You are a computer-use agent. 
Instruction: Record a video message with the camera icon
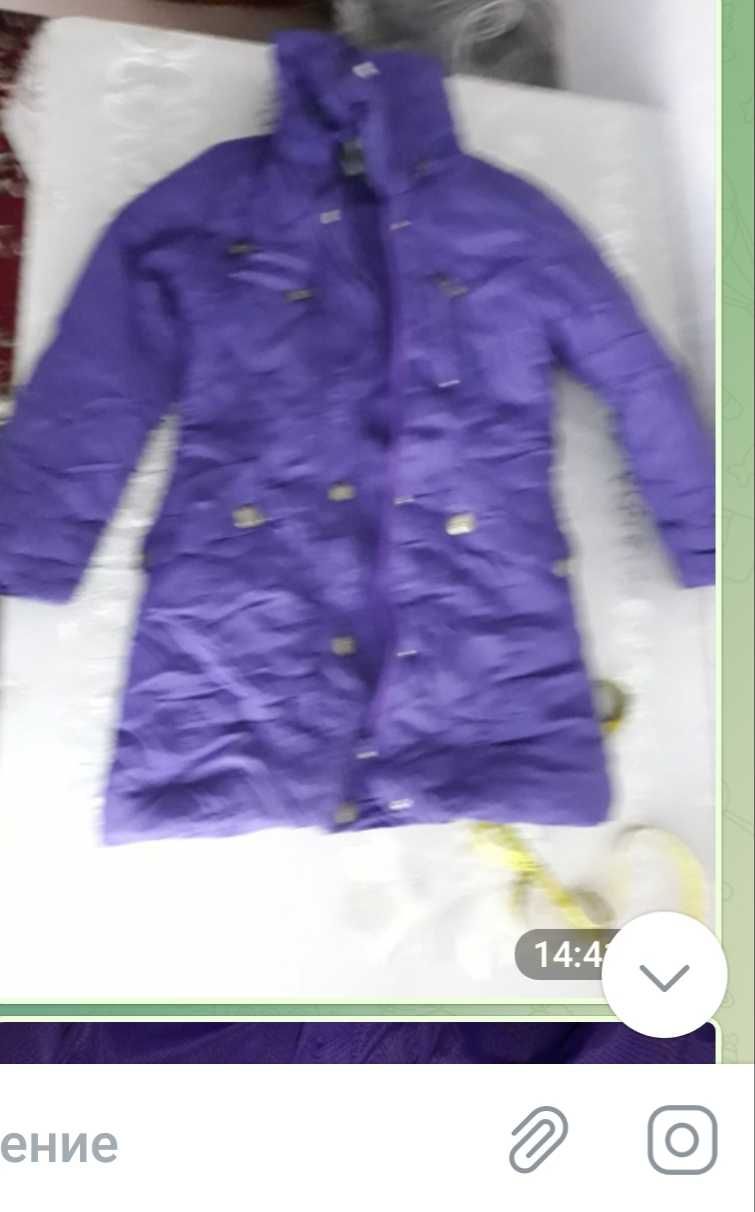pyautogui.click(x=682, y=1139)
